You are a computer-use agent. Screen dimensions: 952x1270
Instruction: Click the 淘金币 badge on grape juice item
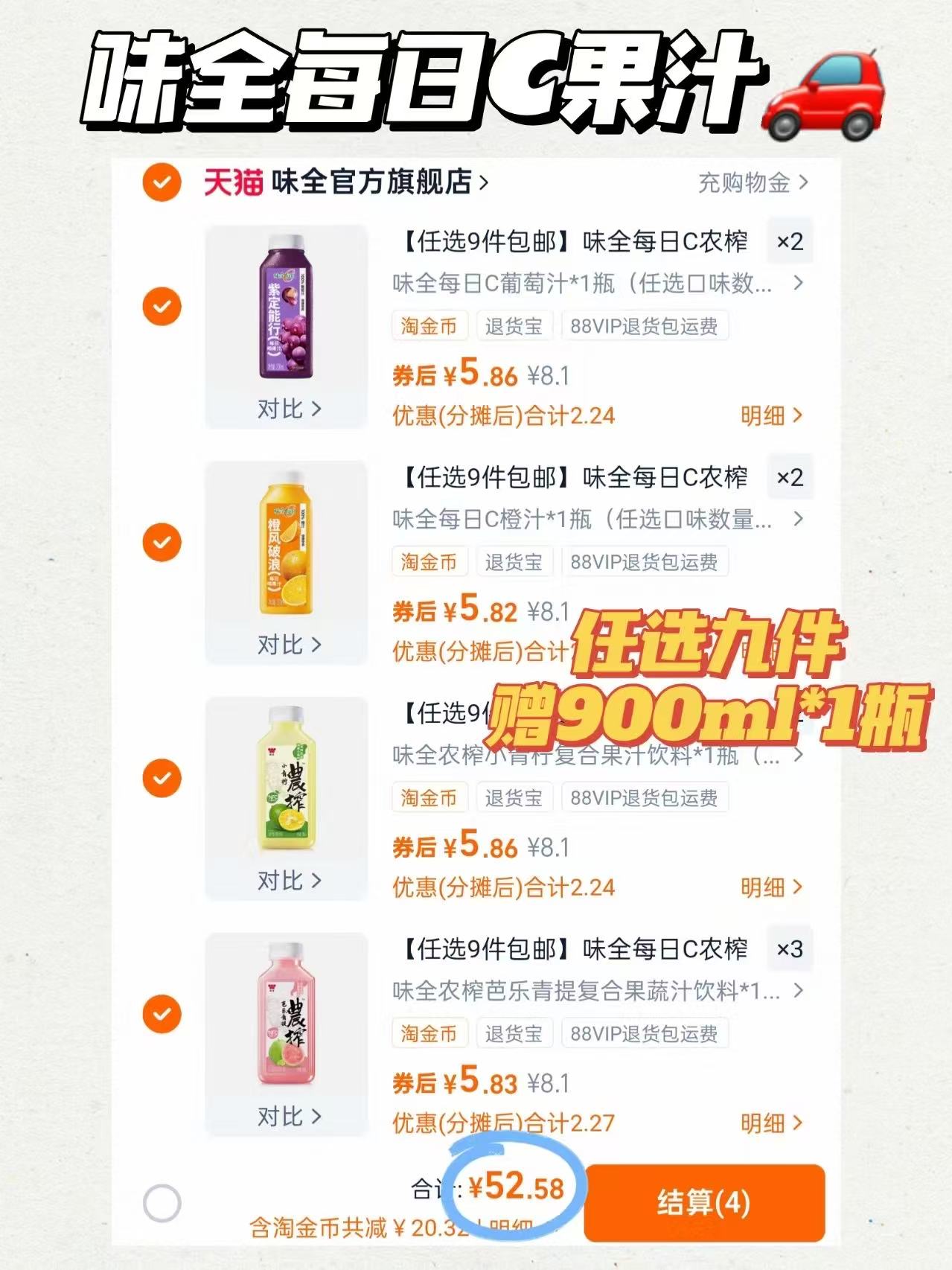pos(430,326)
